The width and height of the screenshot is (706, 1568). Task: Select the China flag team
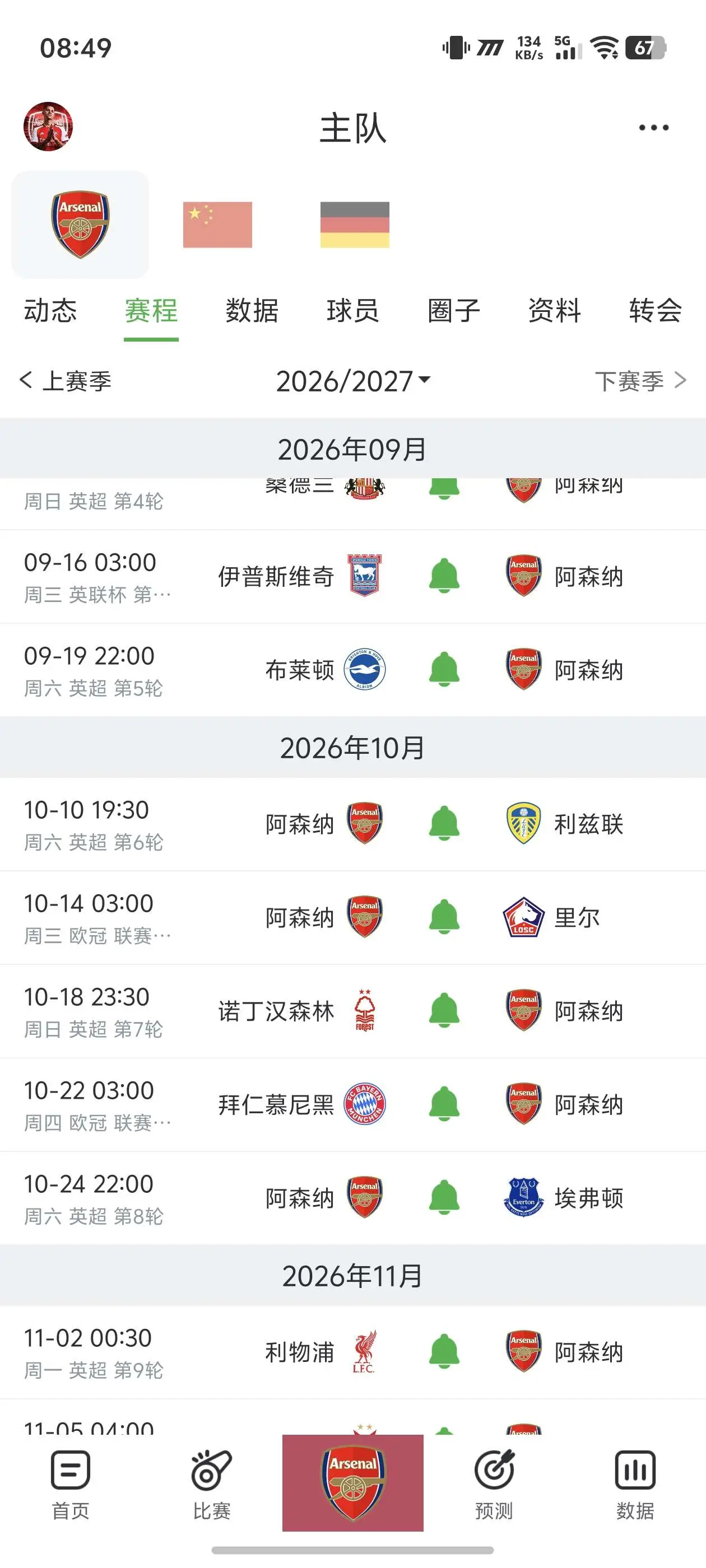pos(217,225)
